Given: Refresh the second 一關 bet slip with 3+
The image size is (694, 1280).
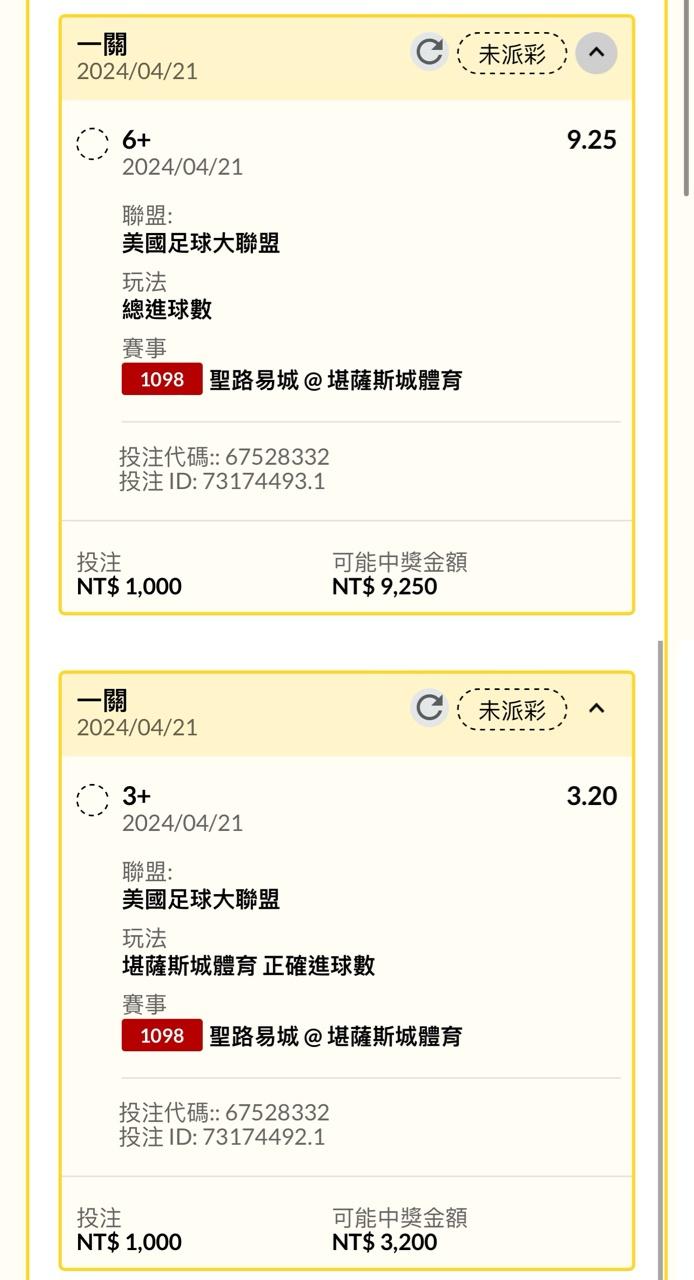Looking at the screenshot, I should pos(430,708).
